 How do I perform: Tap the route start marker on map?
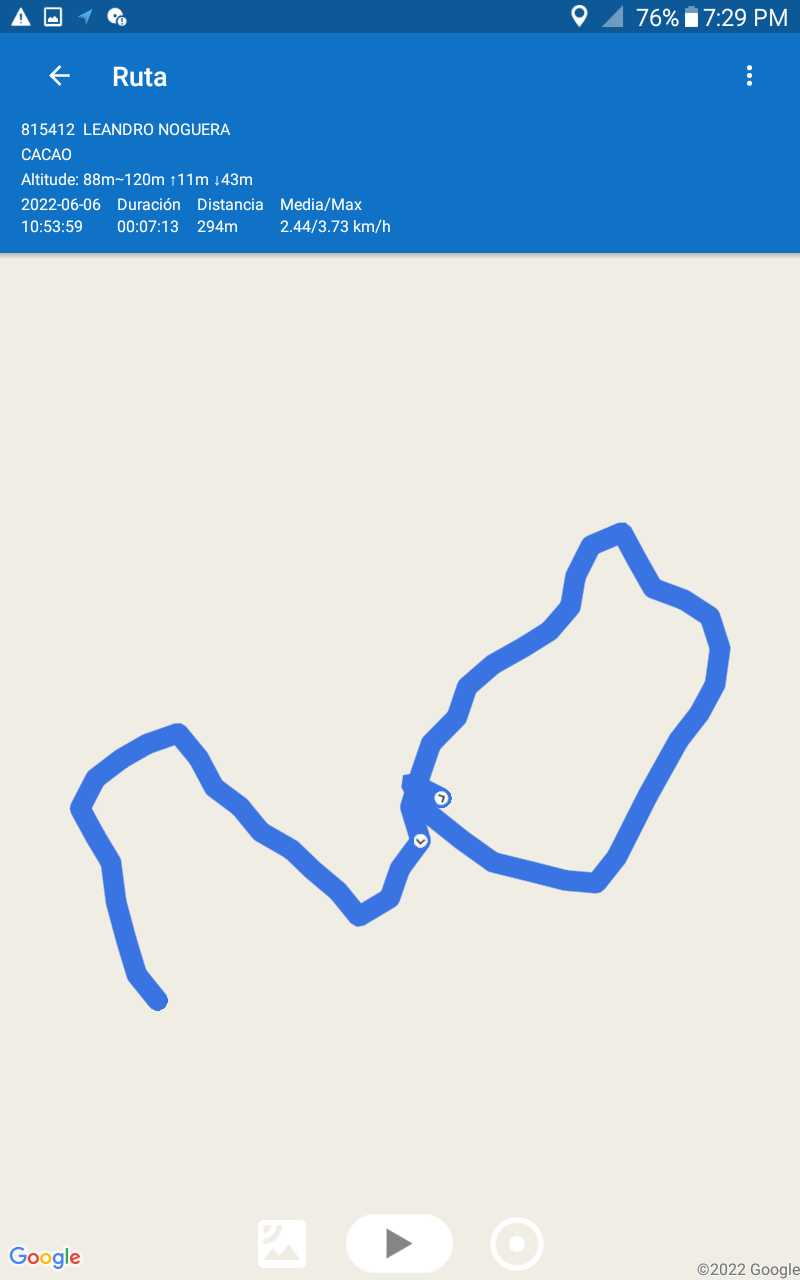[x=442, y=798]
